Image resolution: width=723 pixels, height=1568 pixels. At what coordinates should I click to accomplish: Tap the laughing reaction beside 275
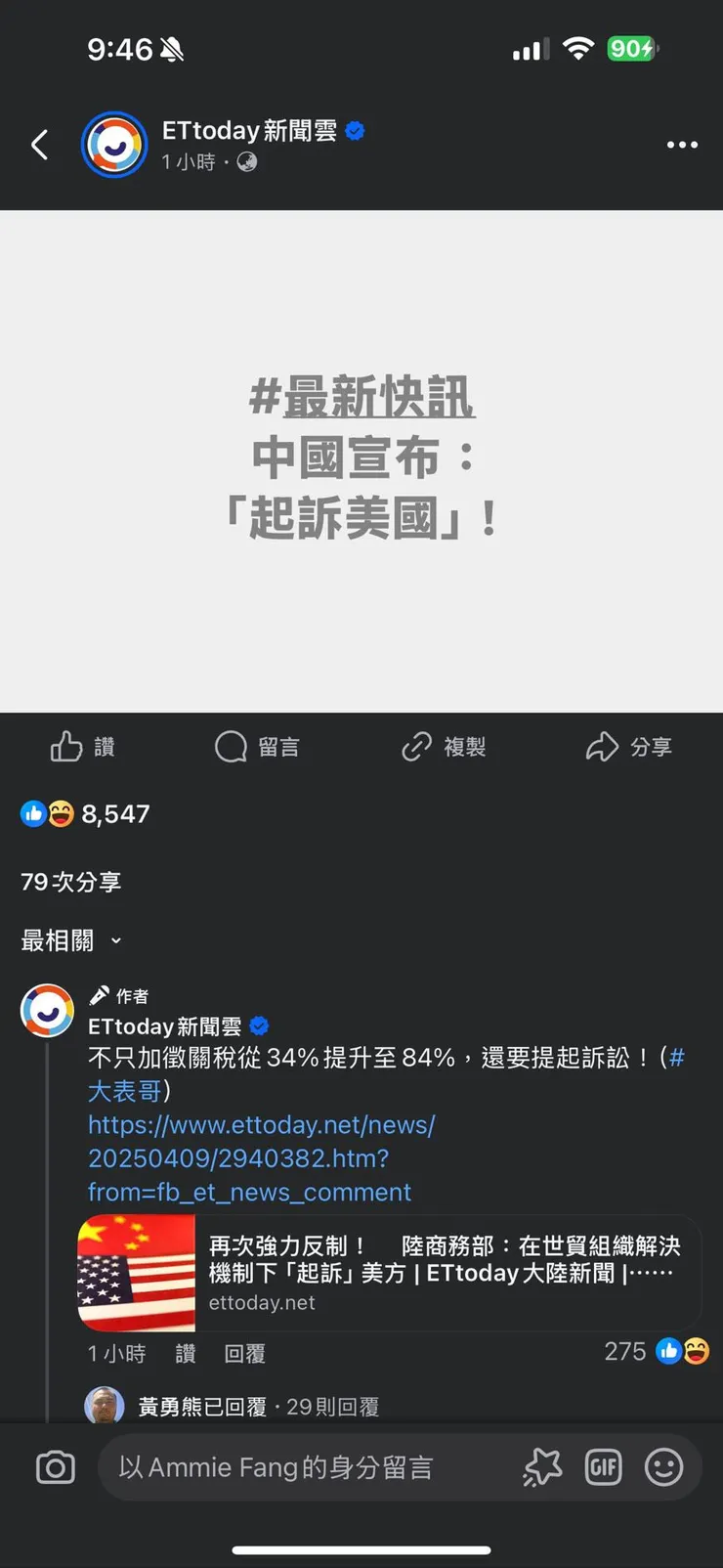[x=696, y=1352]
